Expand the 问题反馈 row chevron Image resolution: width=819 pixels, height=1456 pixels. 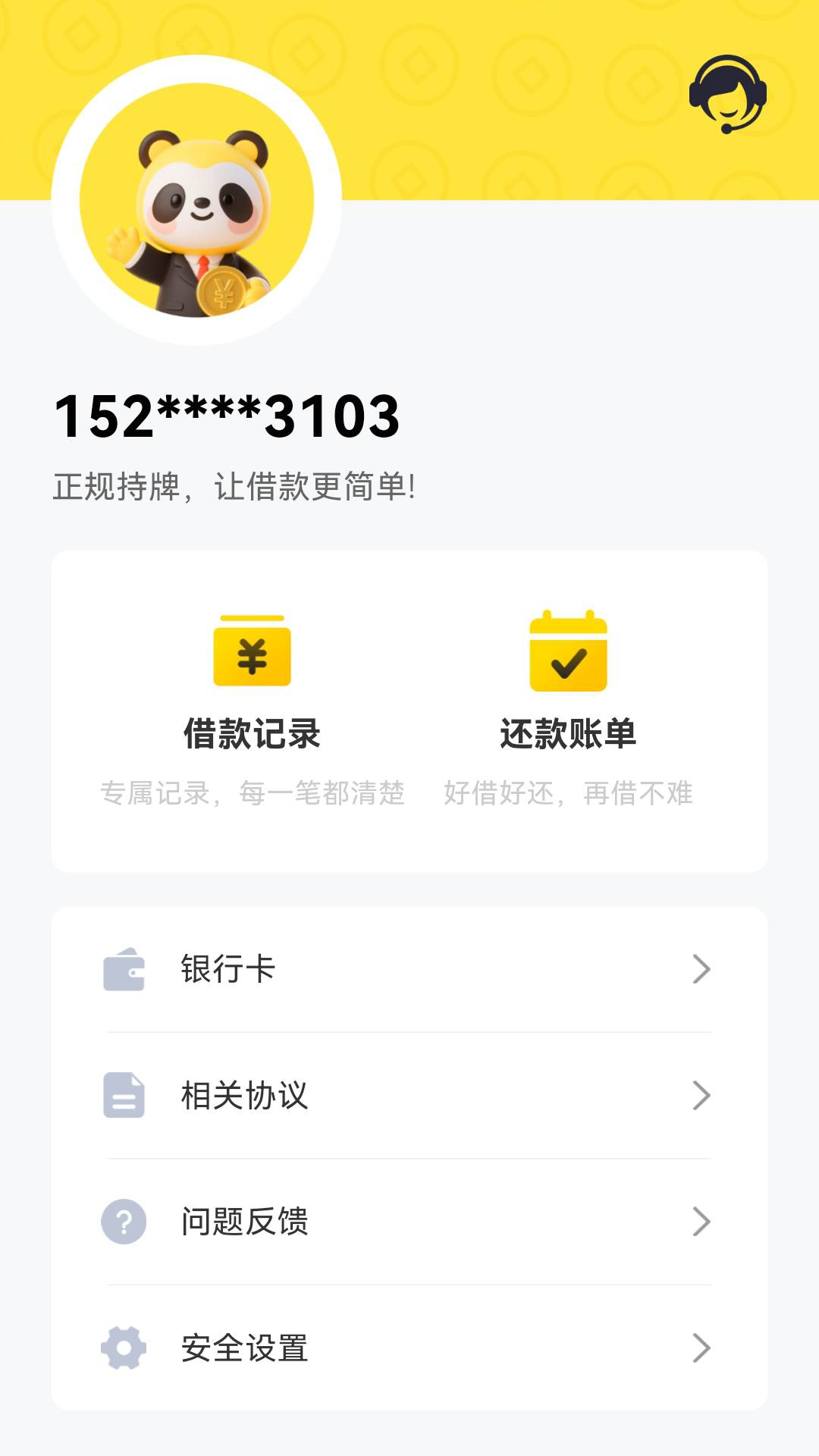pyautogui.click(x=704, y=1220)
